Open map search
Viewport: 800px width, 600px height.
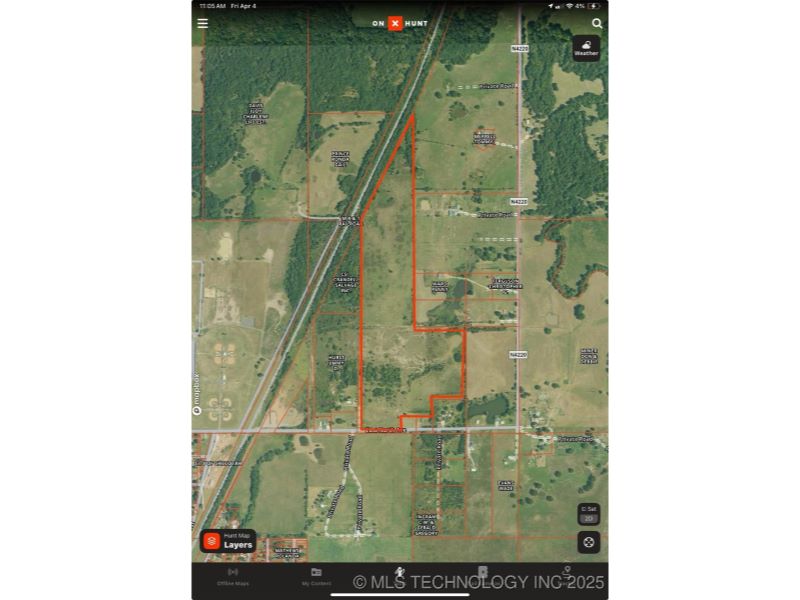(x=597, y=23)
